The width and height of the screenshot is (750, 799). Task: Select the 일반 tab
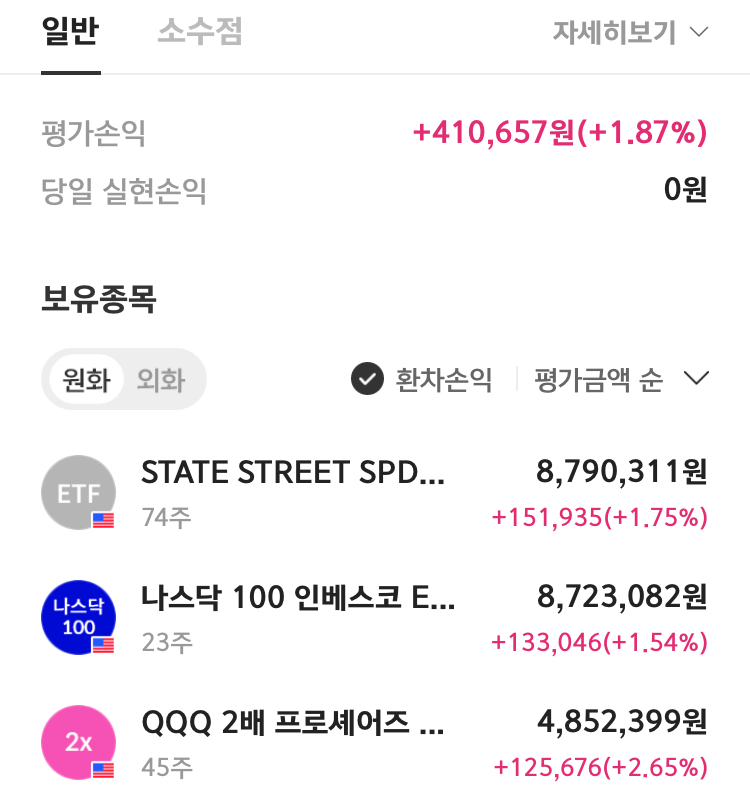71,32
